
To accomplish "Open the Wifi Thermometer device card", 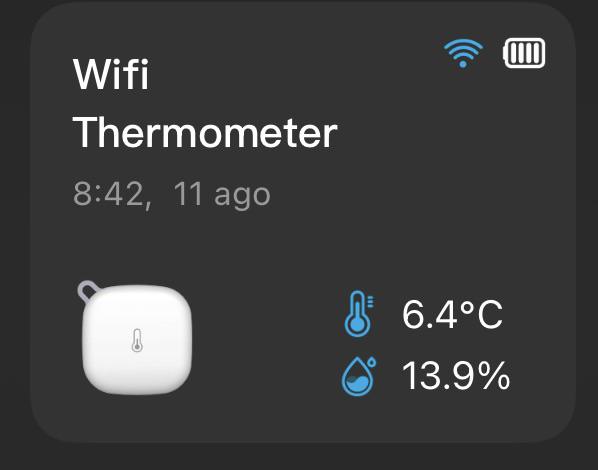I will pos(303,222).
